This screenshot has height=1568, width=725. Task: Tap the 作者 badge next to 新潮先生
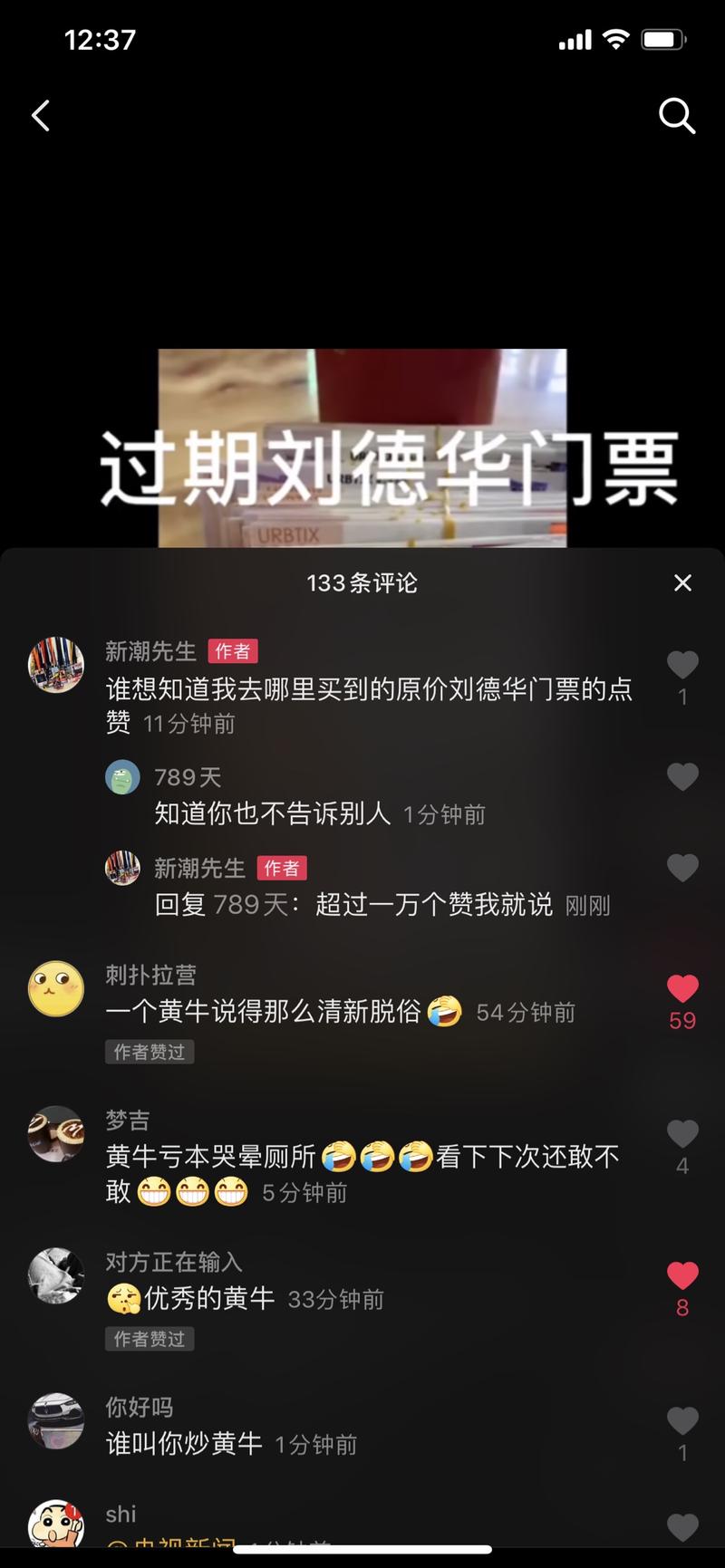(232, 651)
